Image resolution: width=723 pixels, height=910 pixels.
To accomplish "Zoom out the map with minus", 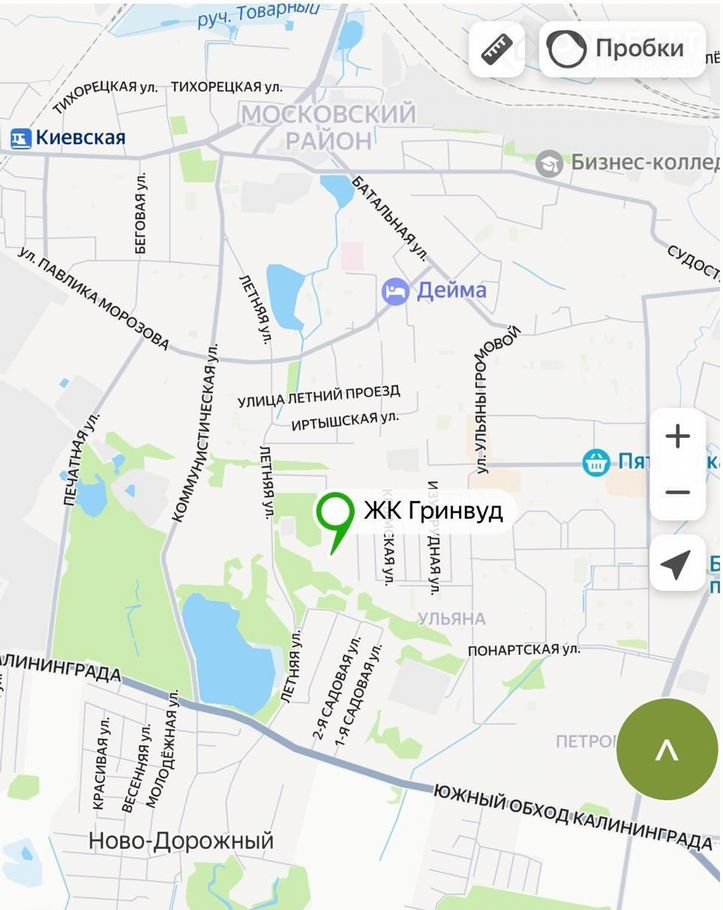I will coord(677,493).
